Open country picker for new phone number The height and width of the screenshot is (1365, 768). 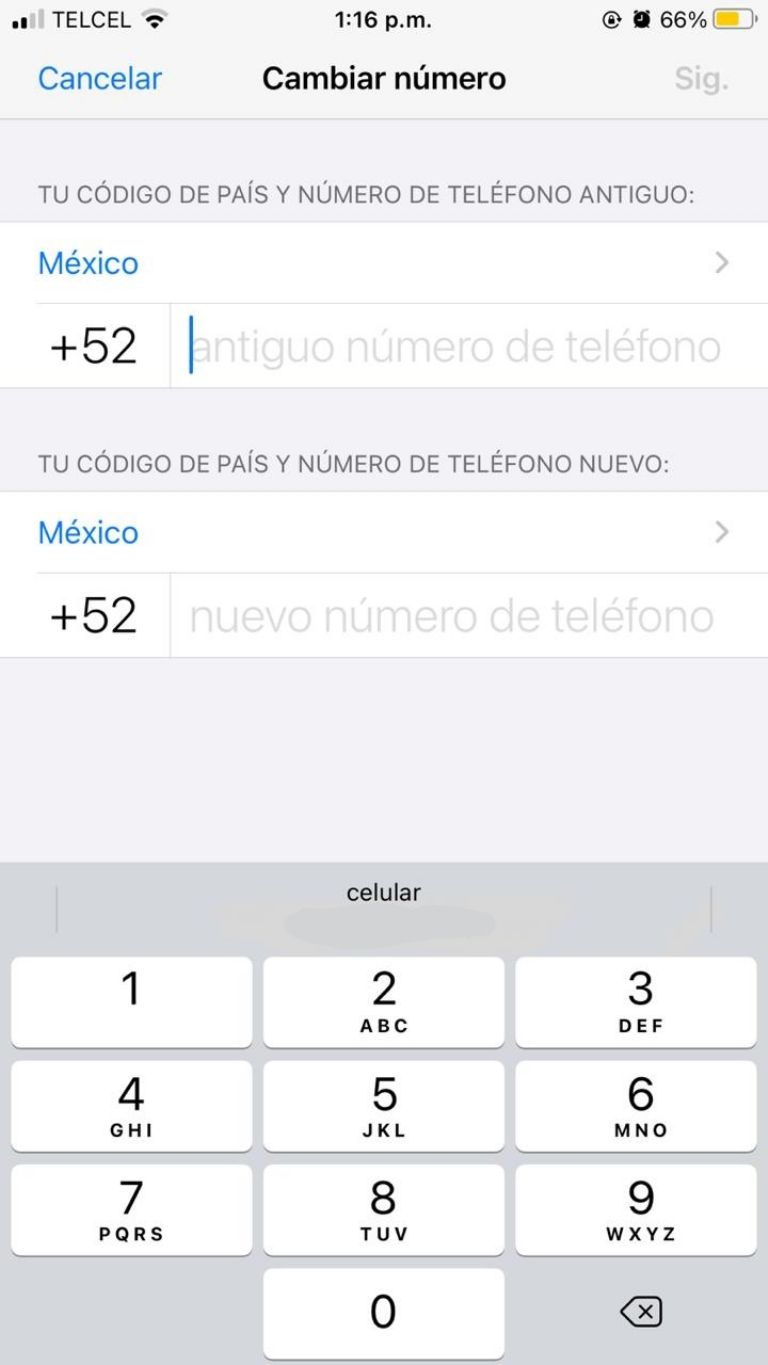384,532
